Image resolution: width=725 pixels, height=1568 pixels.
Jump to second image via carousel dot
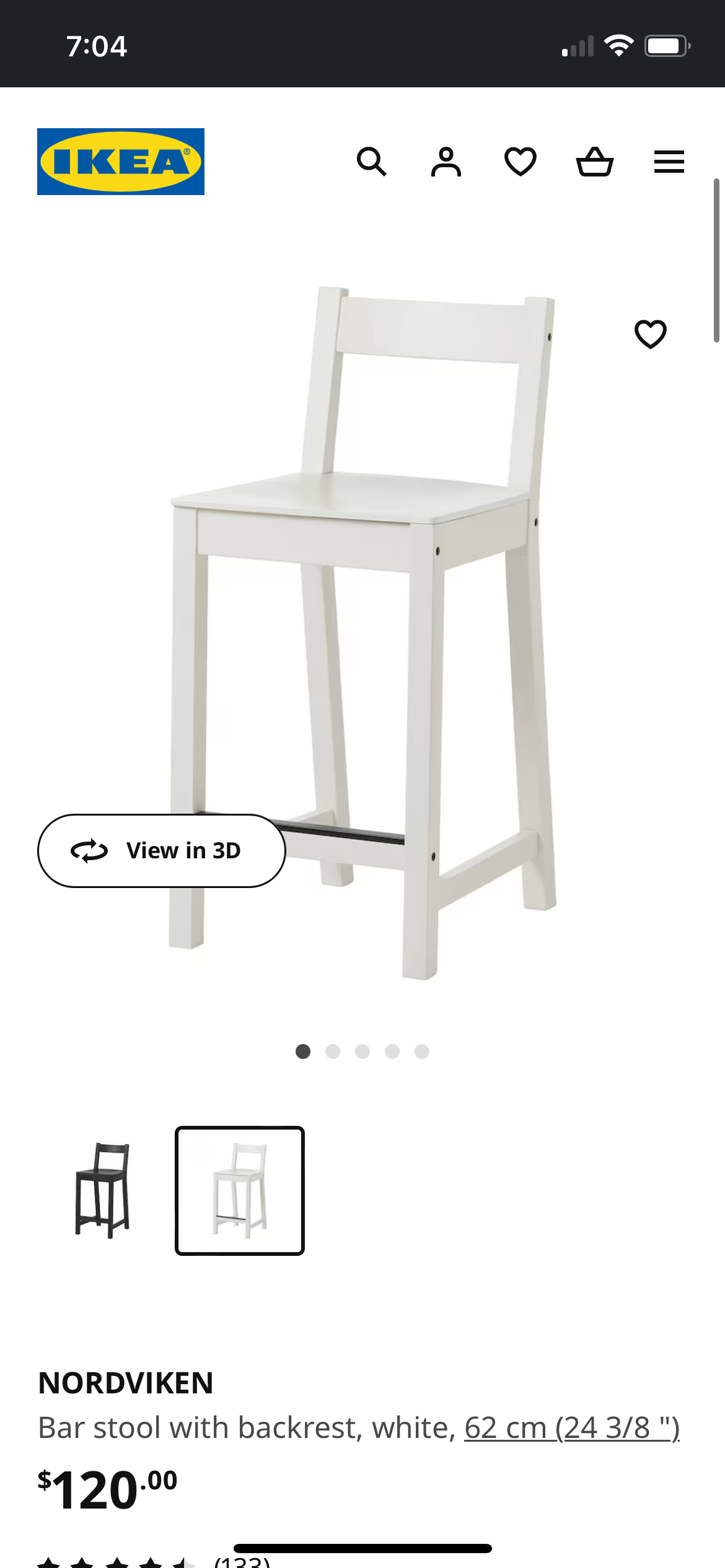pos(333,1050)
